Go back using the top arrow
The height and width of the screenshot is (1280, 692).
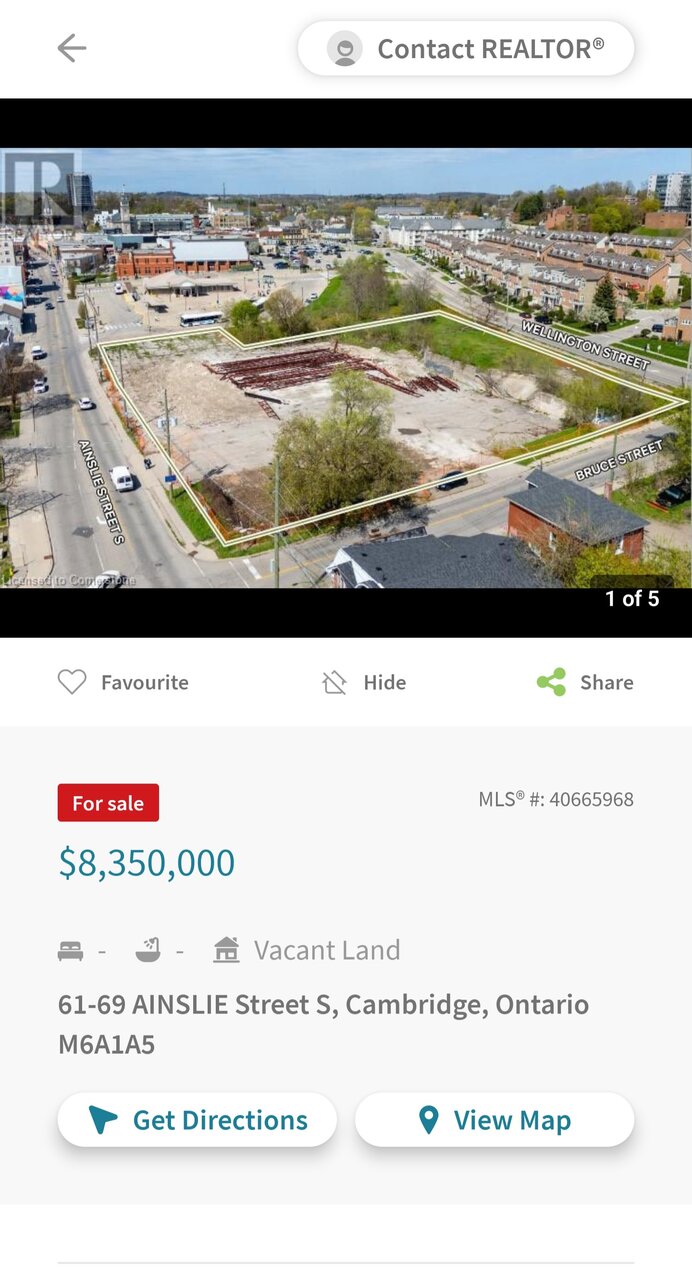[x=72, y=48]
